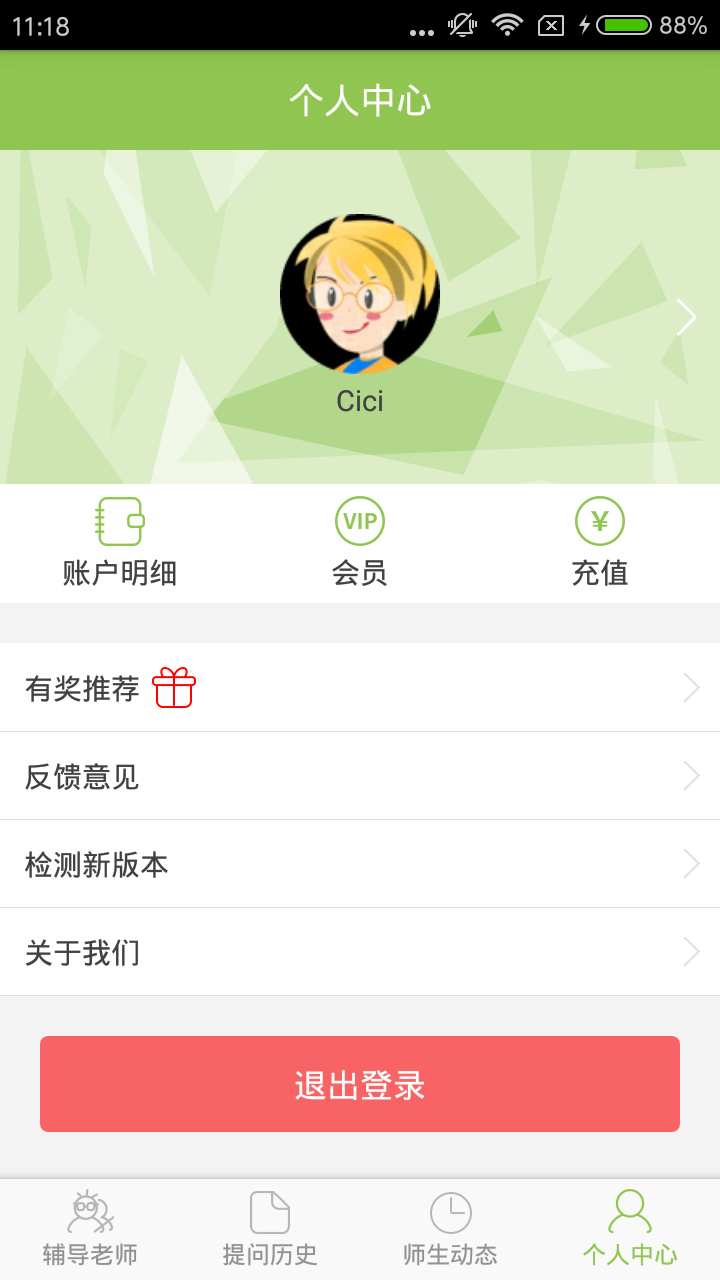Tap the 师生动态 clock icon

449,1212
